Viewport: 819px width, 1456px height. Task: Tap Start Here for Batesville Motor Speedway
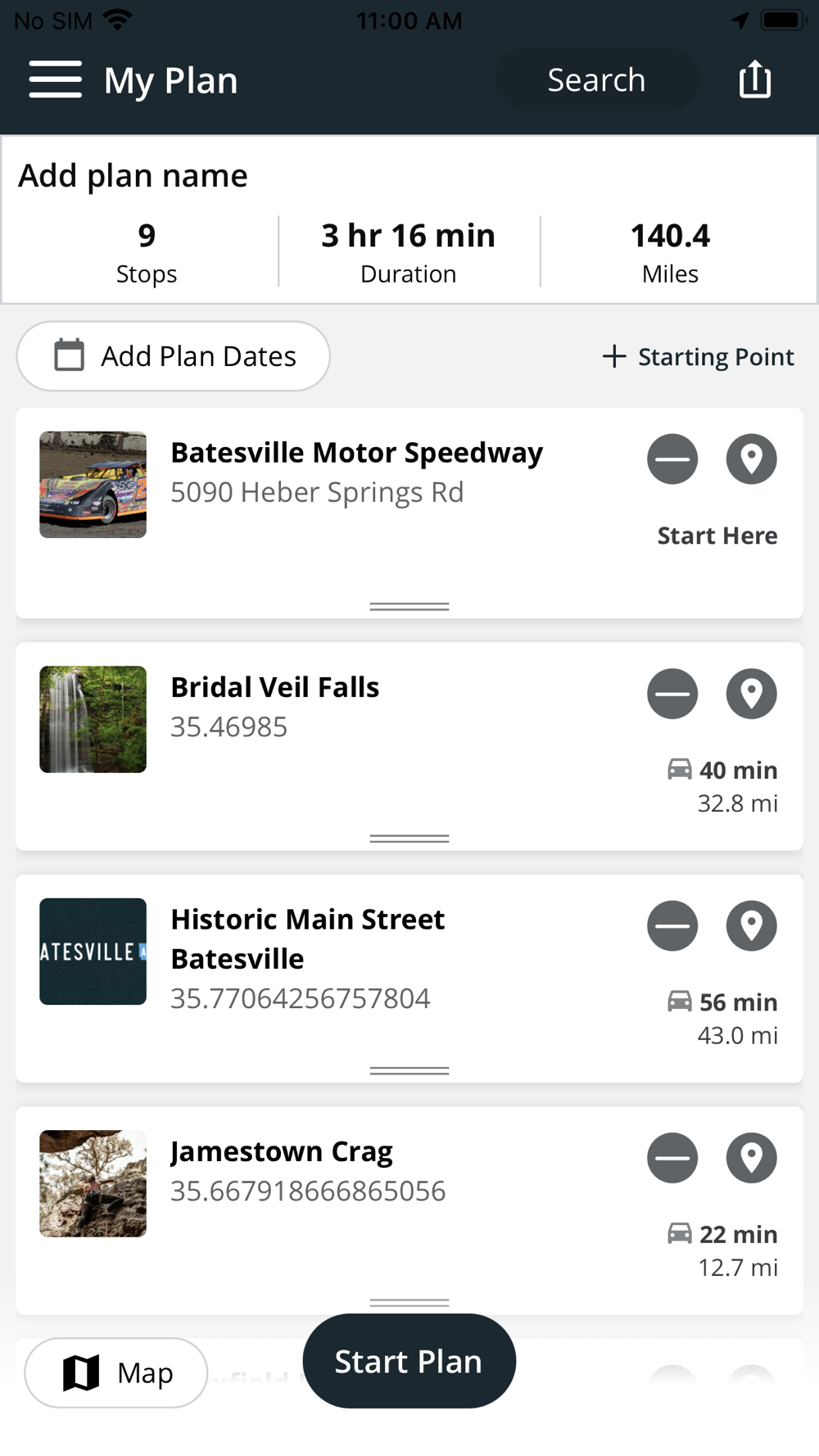coord(717,536)
